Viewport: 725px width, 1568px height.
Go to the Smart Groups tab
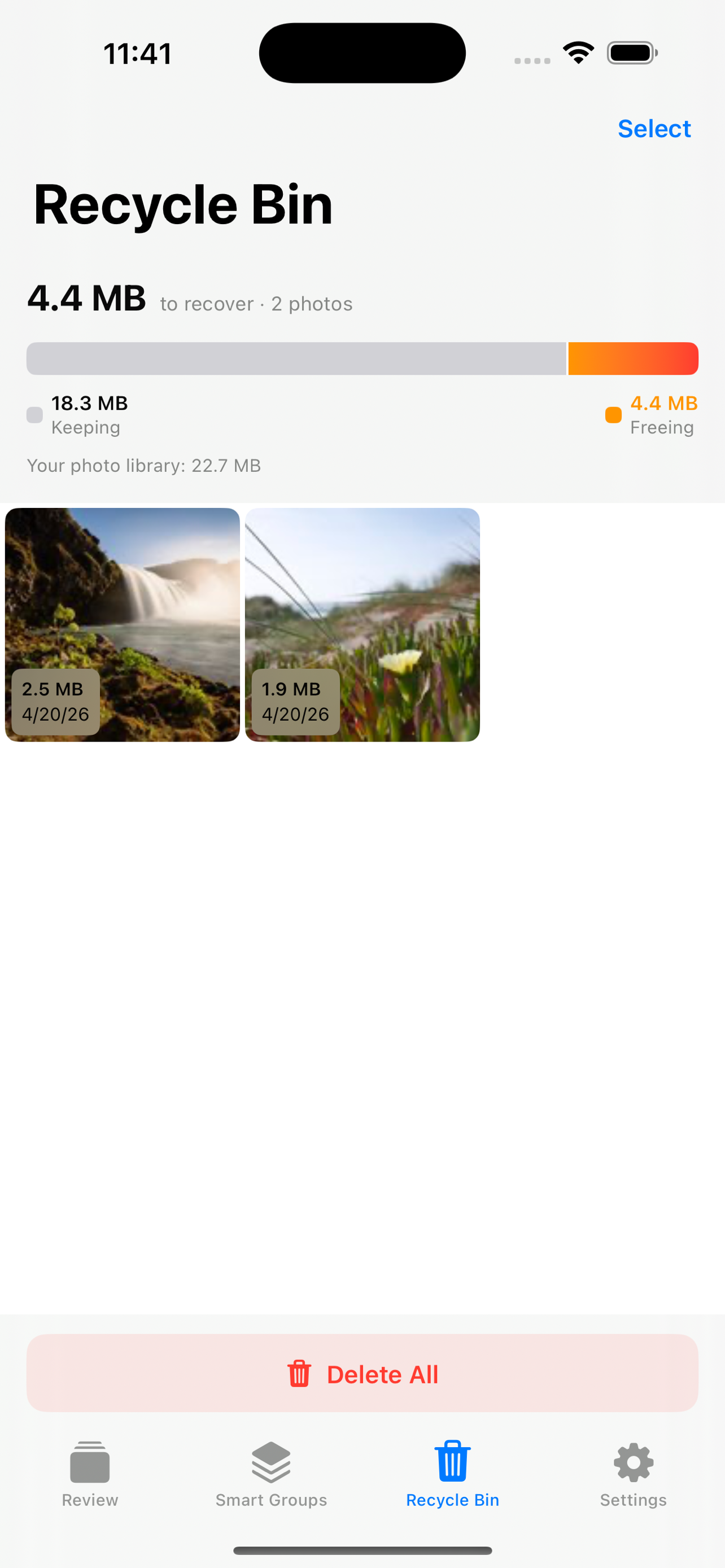pos(271,1474)
